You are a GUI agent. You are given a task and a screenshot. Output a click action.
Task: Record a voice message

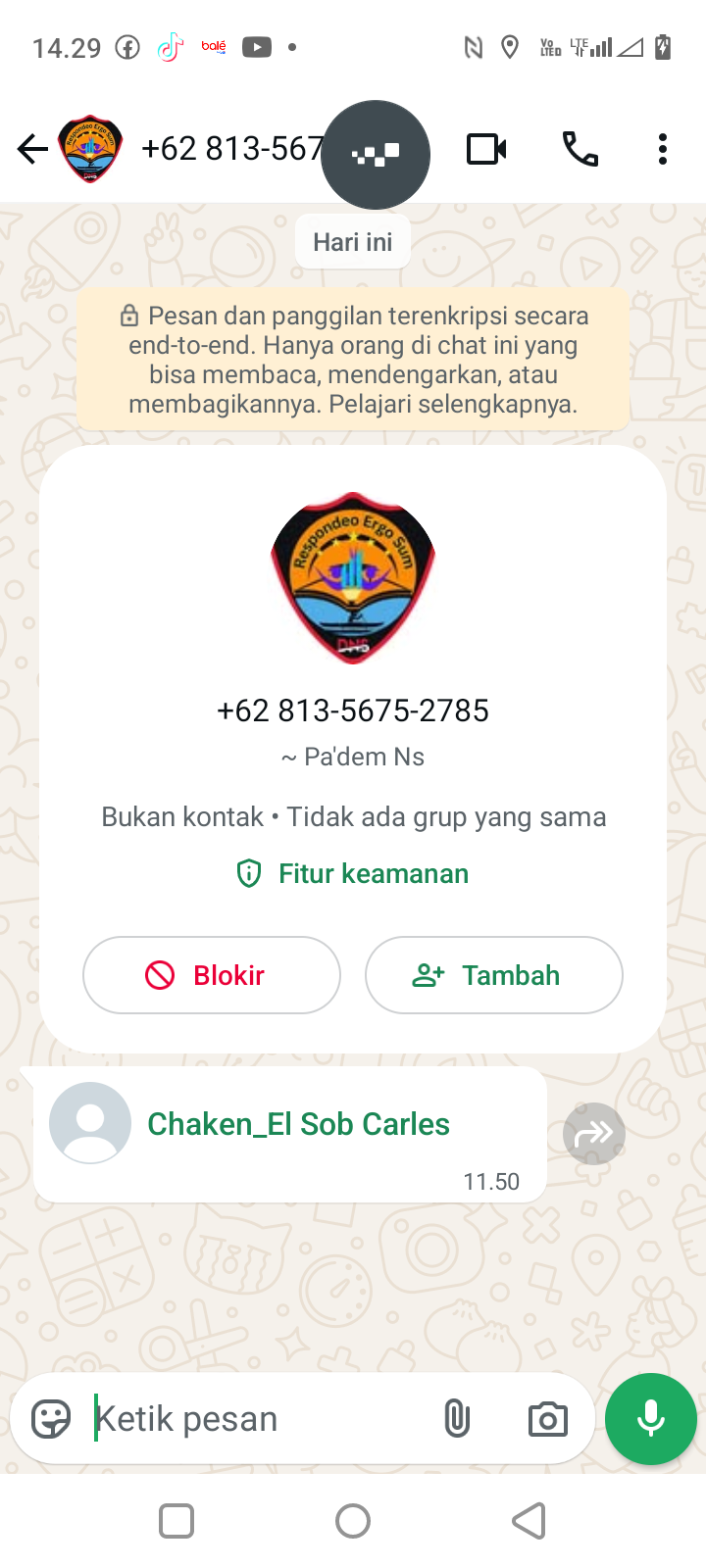coord(651,1419)
